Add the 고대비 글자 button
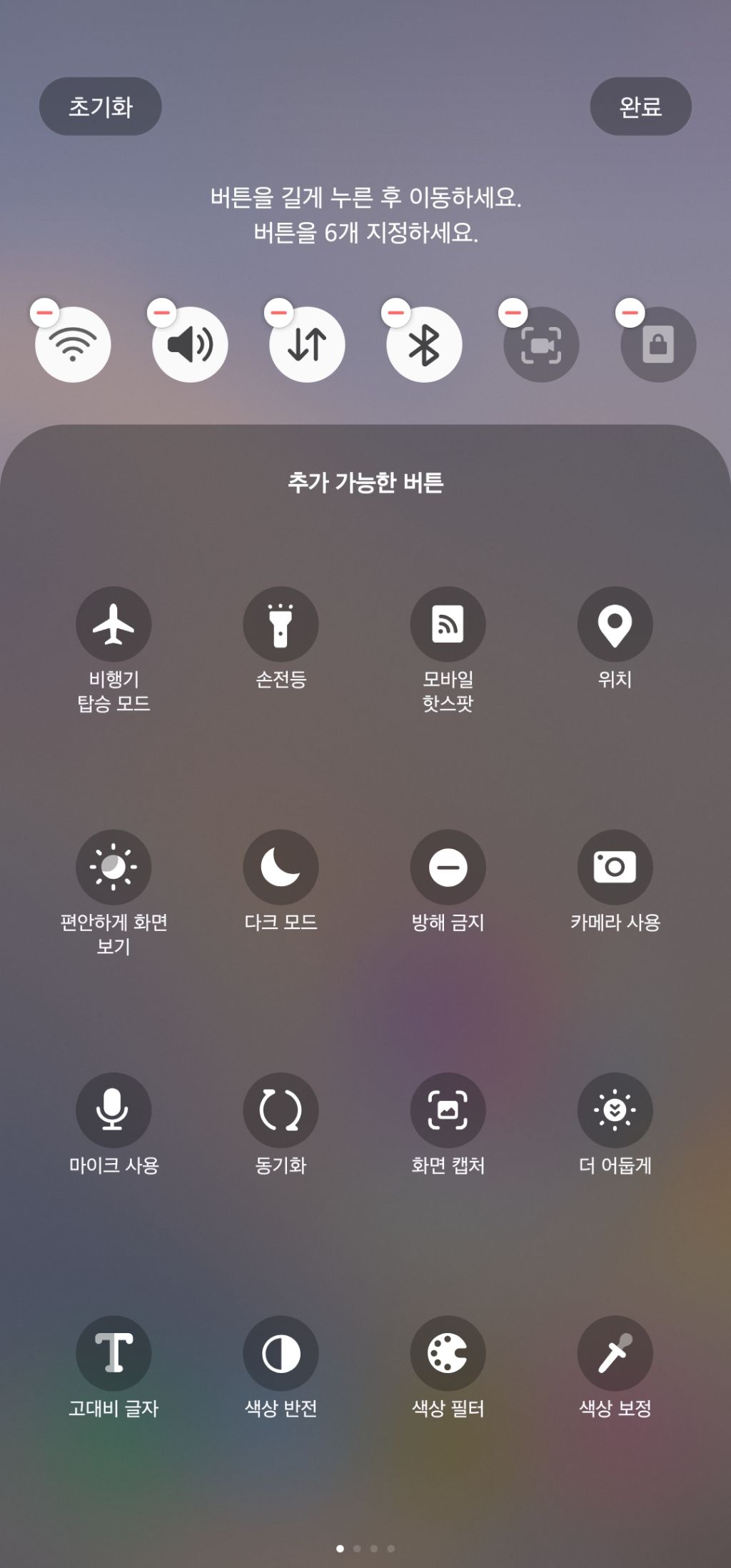 click(x=114, y=1353)
